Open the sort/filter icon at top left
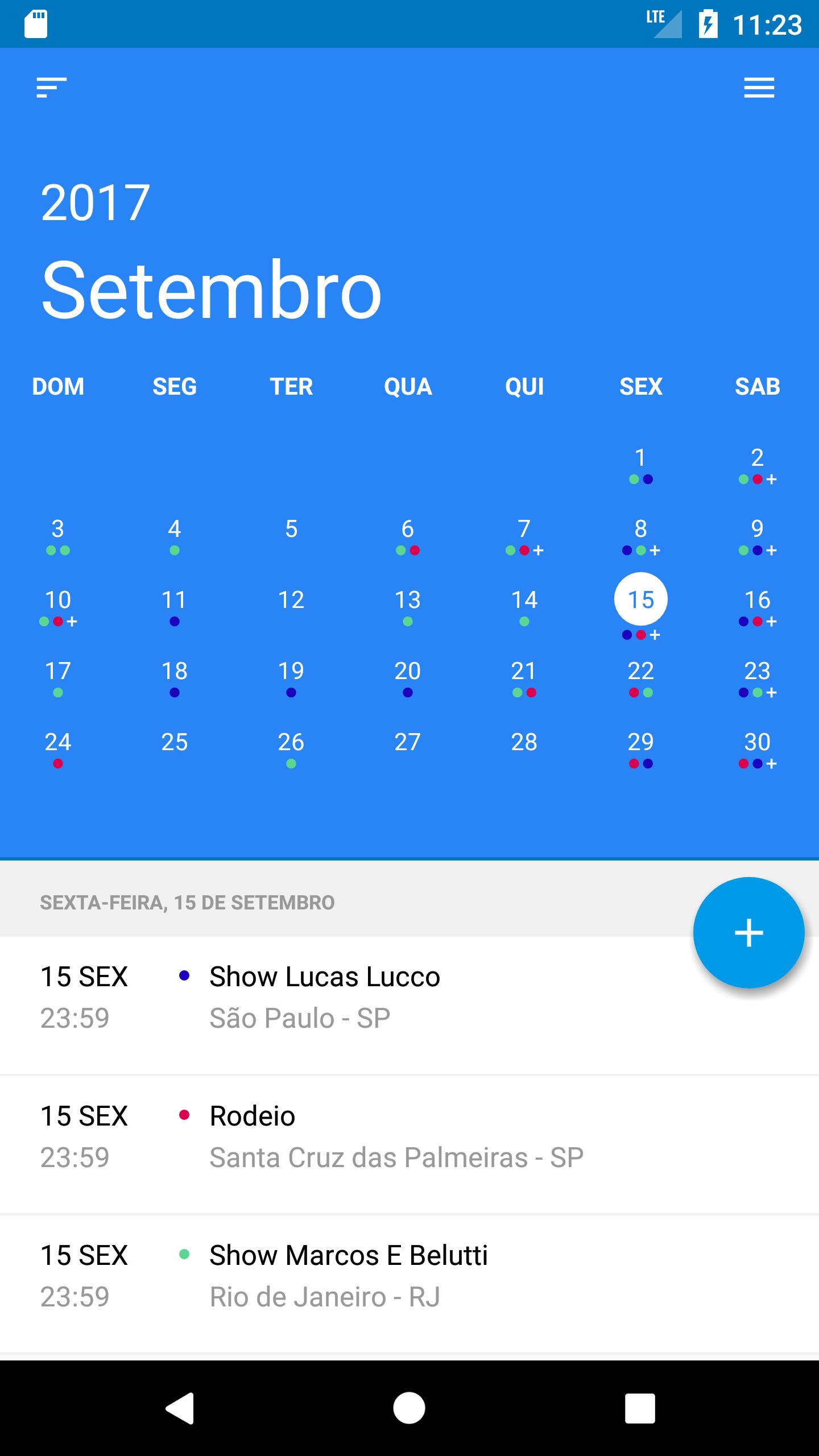This screenshot has height=1456, width=819. [51, 88]
